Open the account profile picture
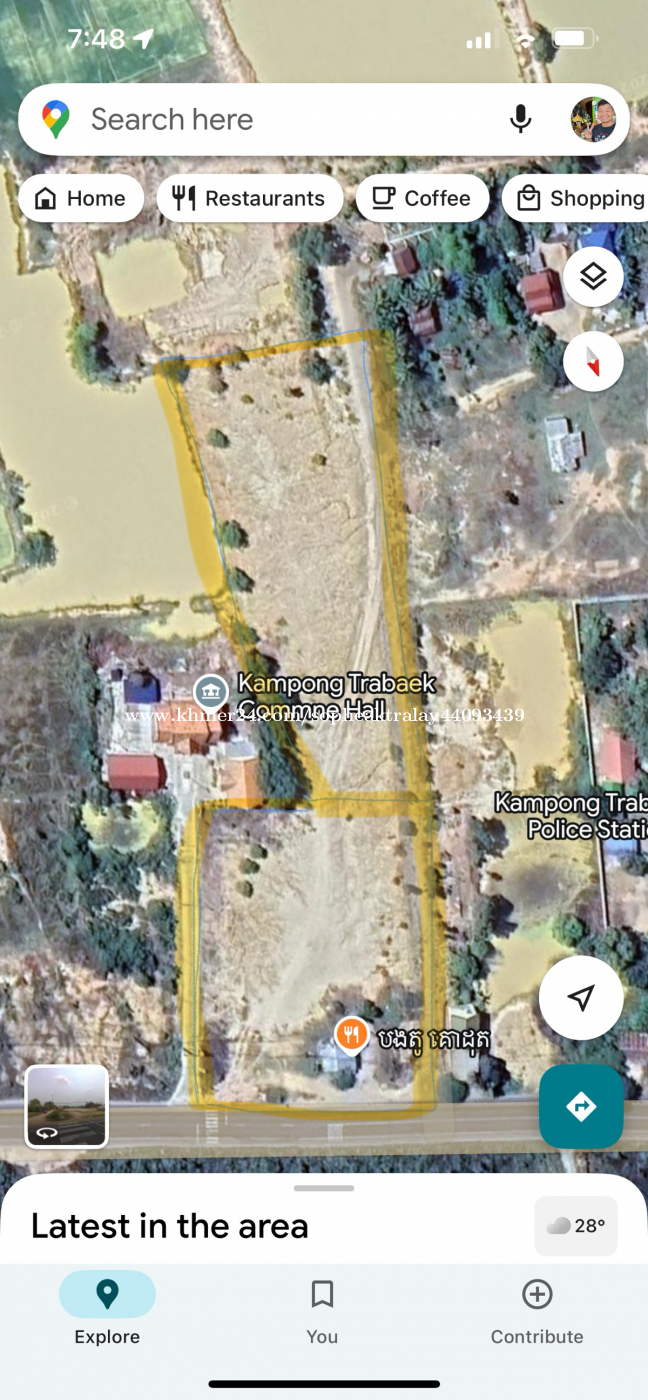 click(593, 120)
